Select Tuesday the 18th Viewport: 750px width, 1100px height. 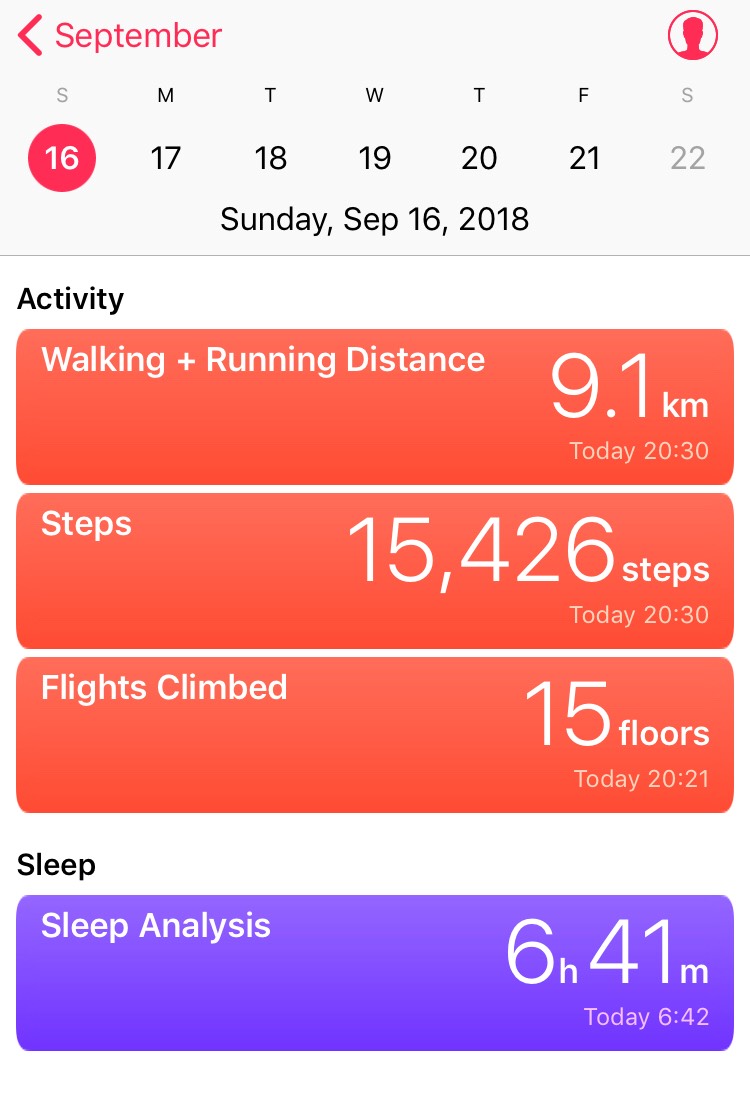270,158
